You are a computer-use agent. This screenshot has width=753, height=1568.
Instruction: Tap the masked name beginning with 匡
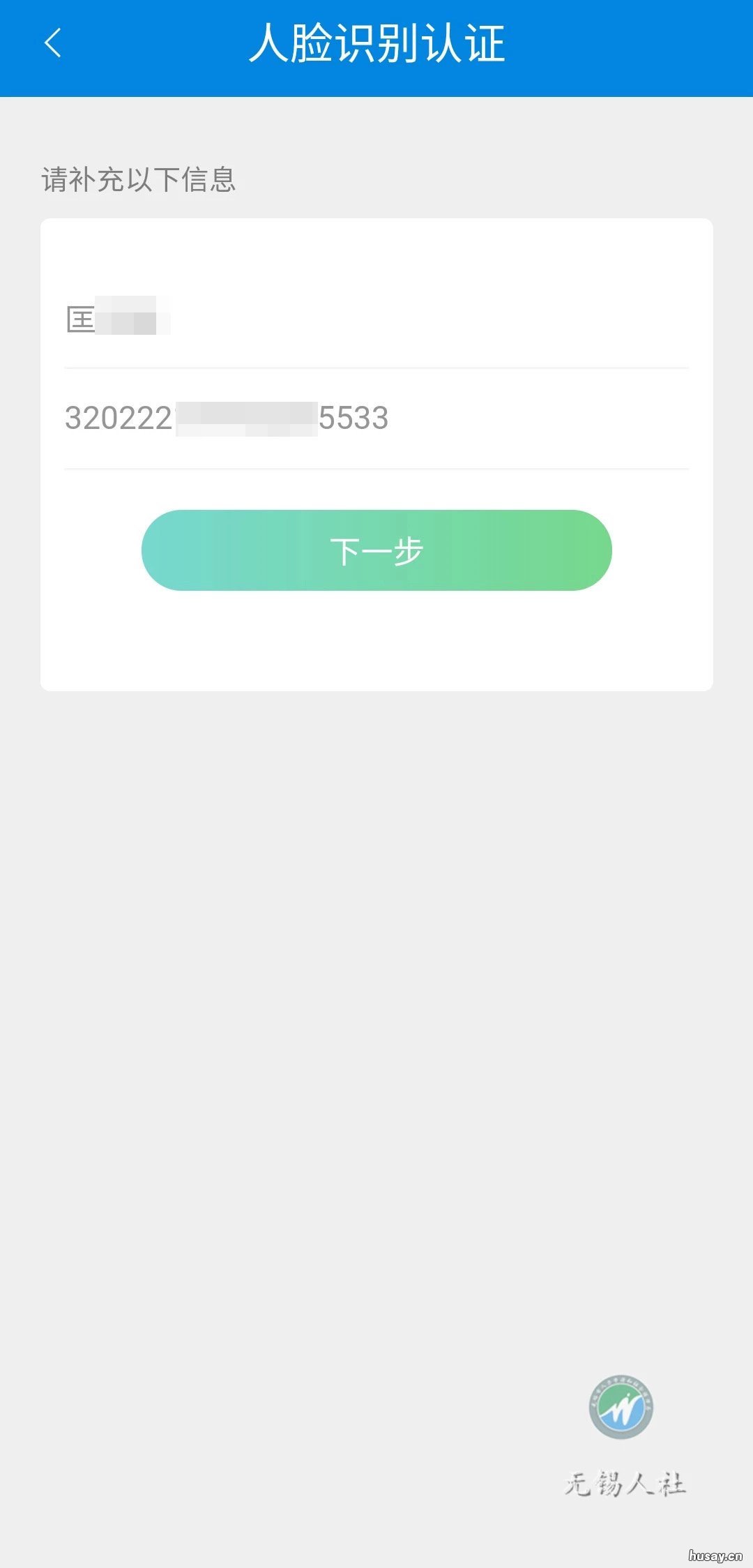[119, 319]
